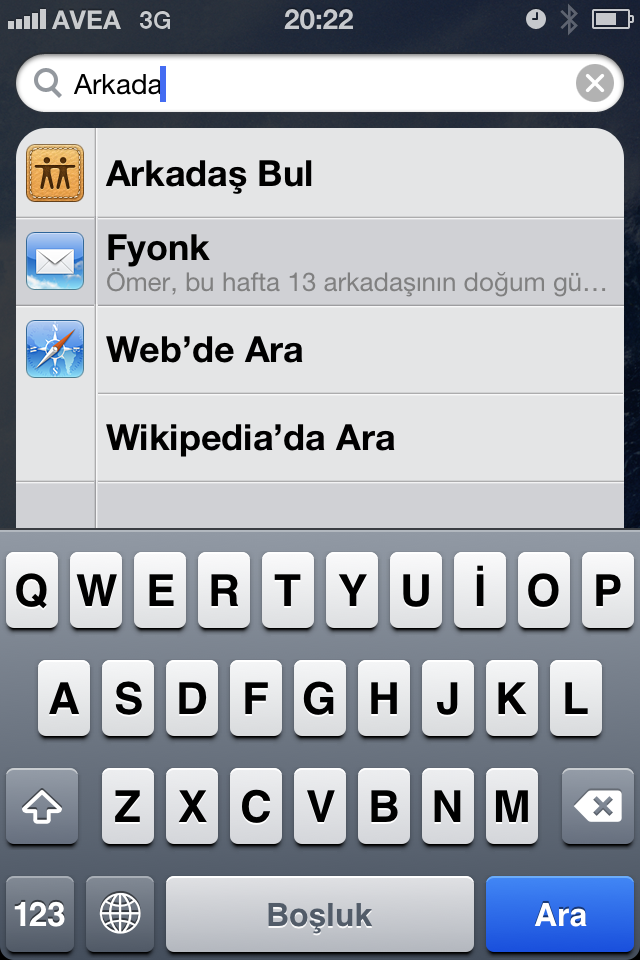Tap the Spotlight search field containing Arkada
This screenshot has height=960, width=640.
point(300,84)
